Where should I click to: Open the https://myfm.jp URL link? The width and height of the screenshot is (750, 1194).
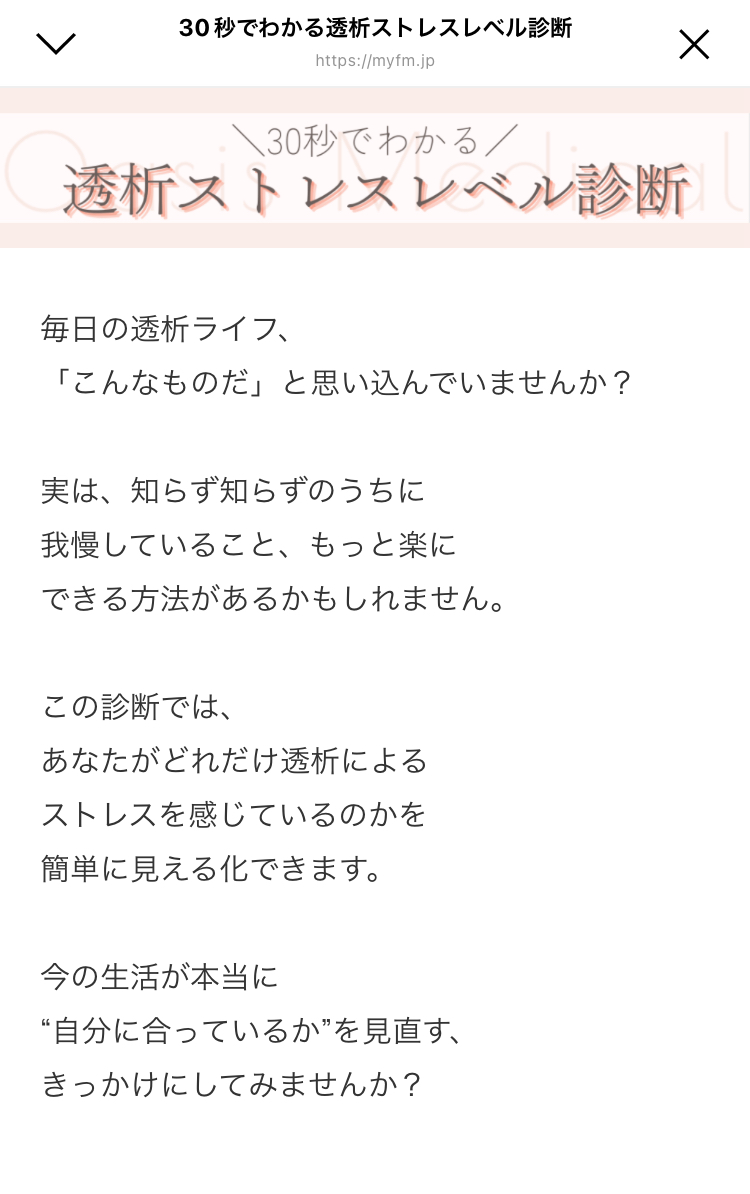375,60
